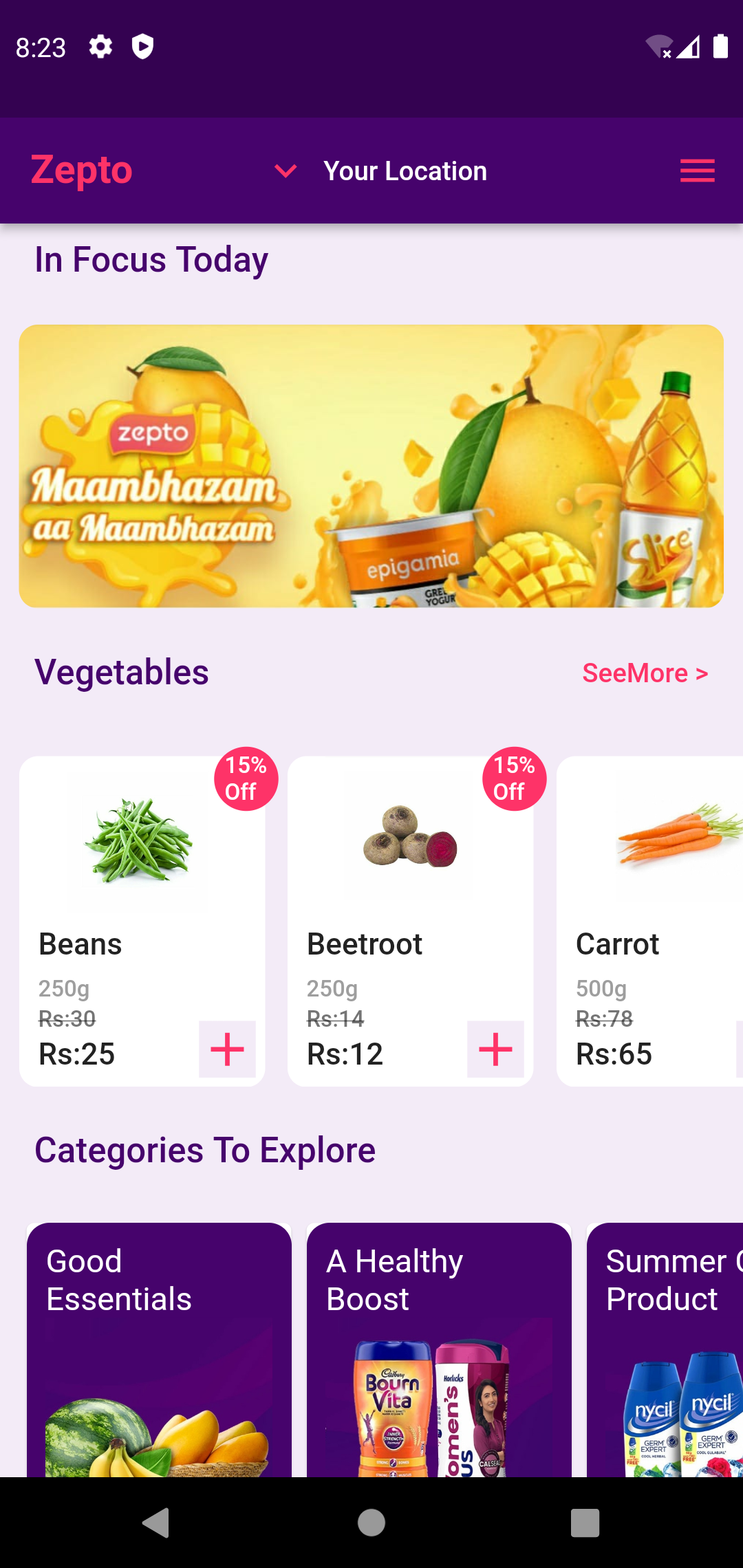Tap the battery indicator

click(720, 47)
